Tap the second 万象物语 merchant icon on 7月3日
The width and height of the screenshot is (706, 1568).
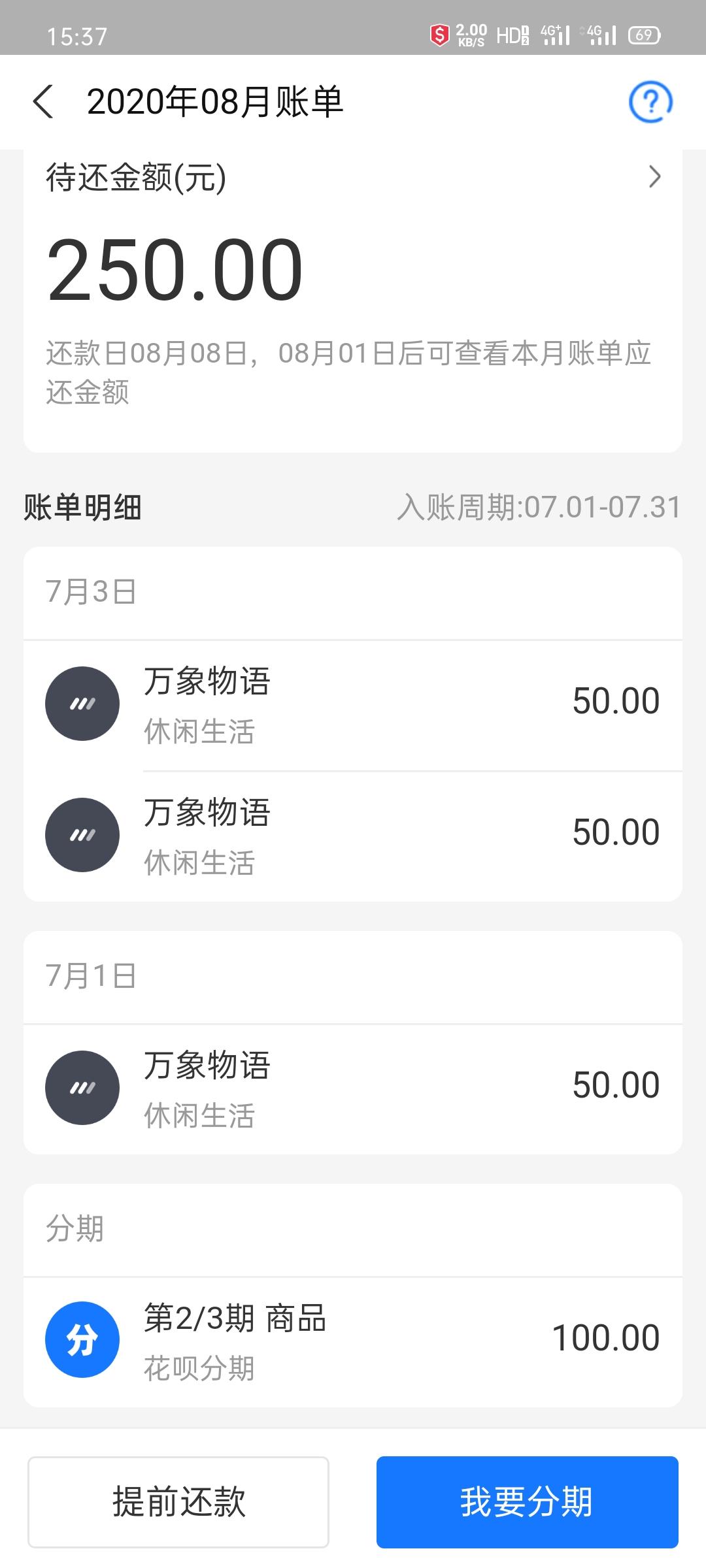coord(82,834)
